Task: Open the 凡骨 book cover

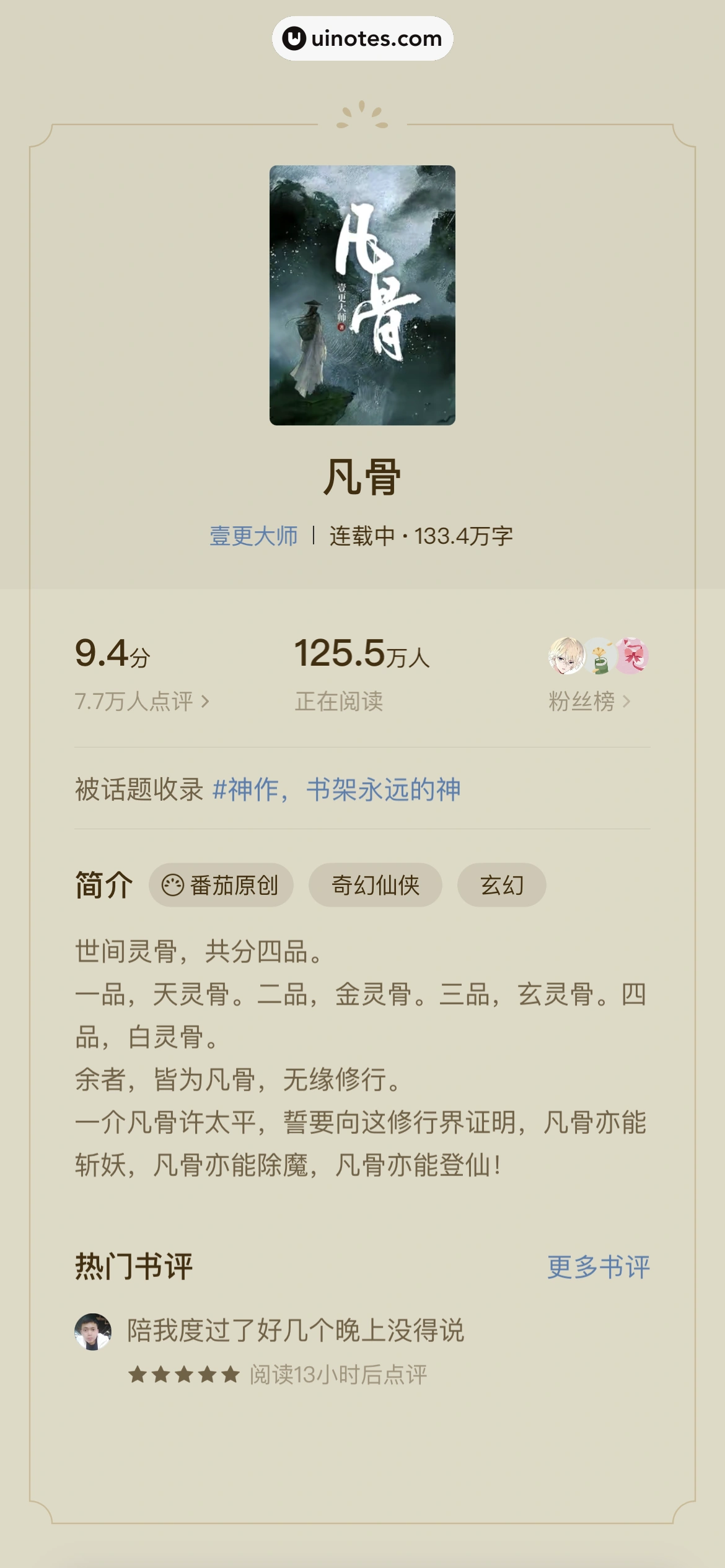Action: [x=362, y=295]
